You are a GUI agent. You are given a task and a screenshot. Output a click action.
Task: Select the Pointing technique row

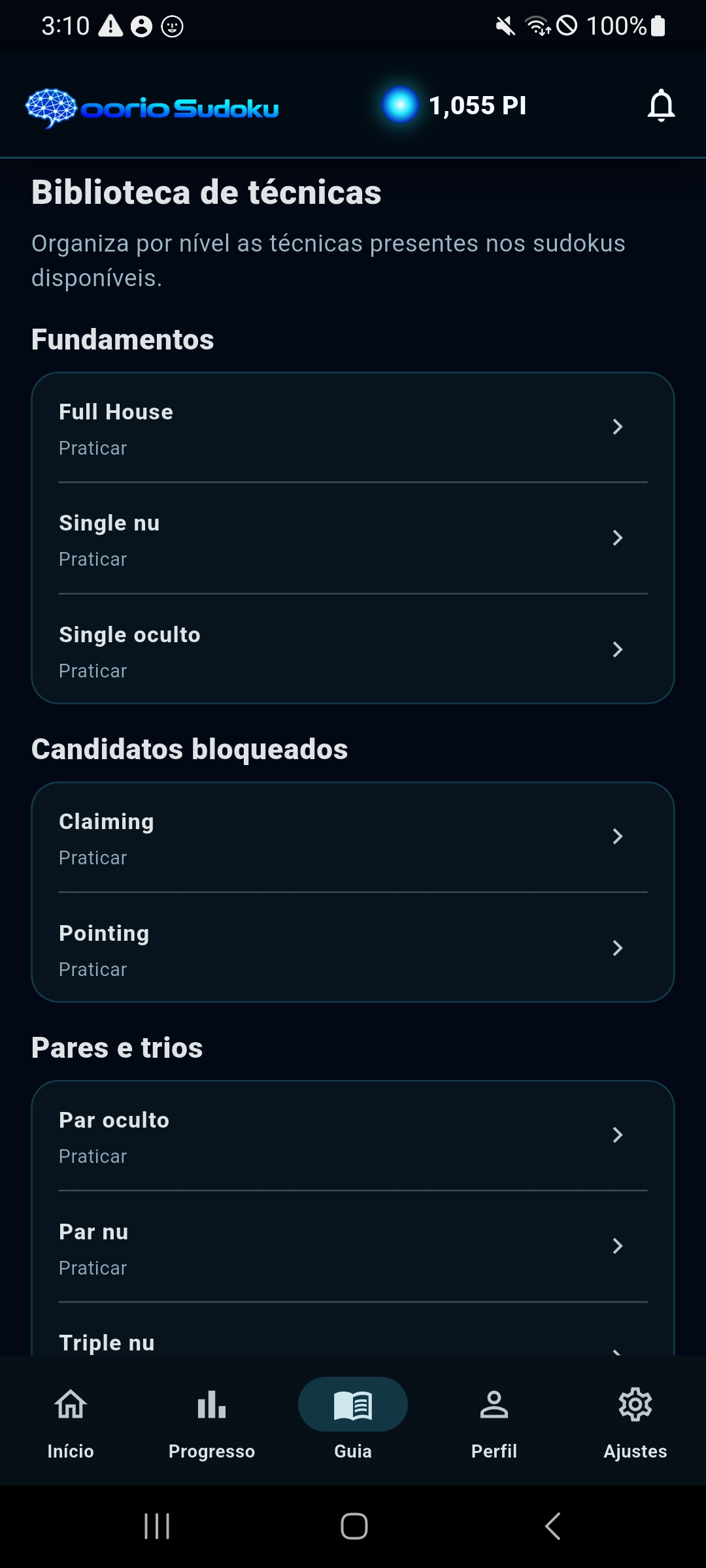tap(353, 948)
